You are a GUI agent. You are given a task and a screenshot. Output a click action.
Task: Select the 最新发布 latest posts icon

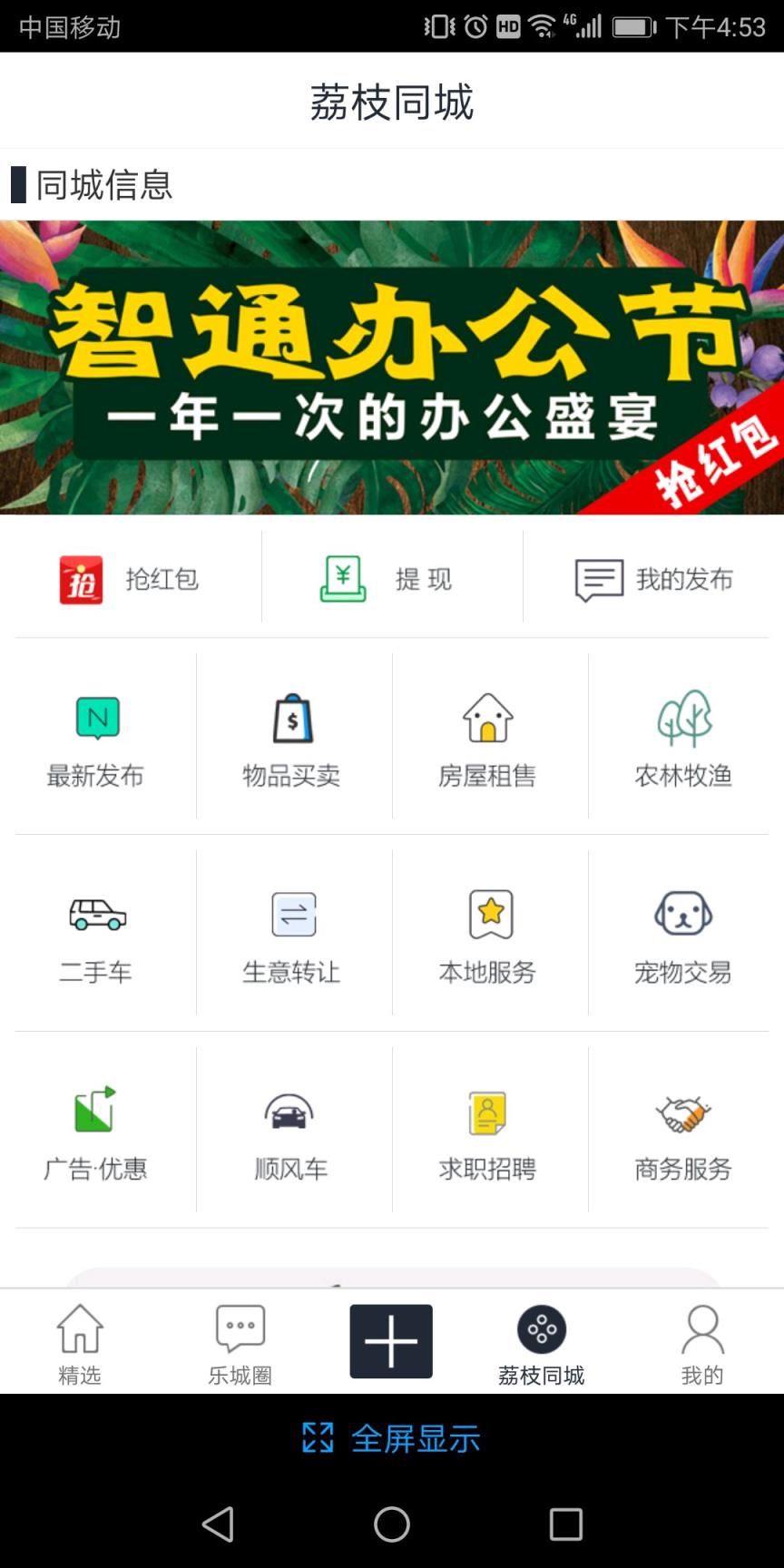pos(97,737)
